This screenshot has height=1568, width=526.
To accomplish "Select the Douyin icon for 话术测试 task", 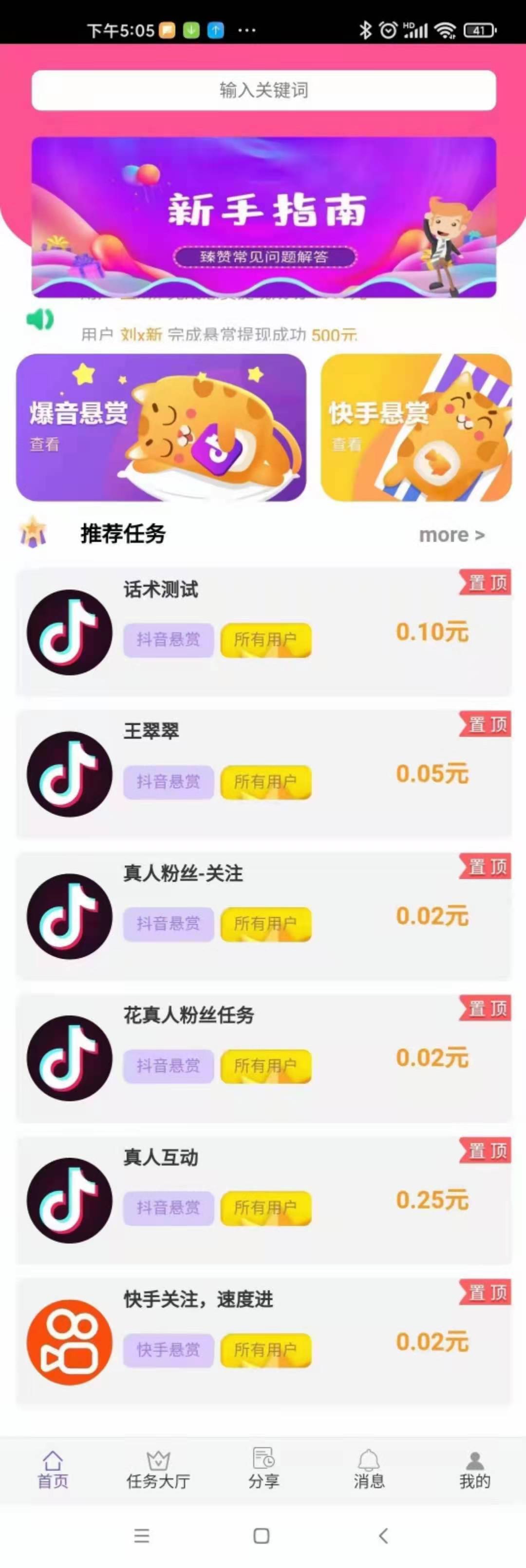I will pyautogui.click(x=69, y=633).
